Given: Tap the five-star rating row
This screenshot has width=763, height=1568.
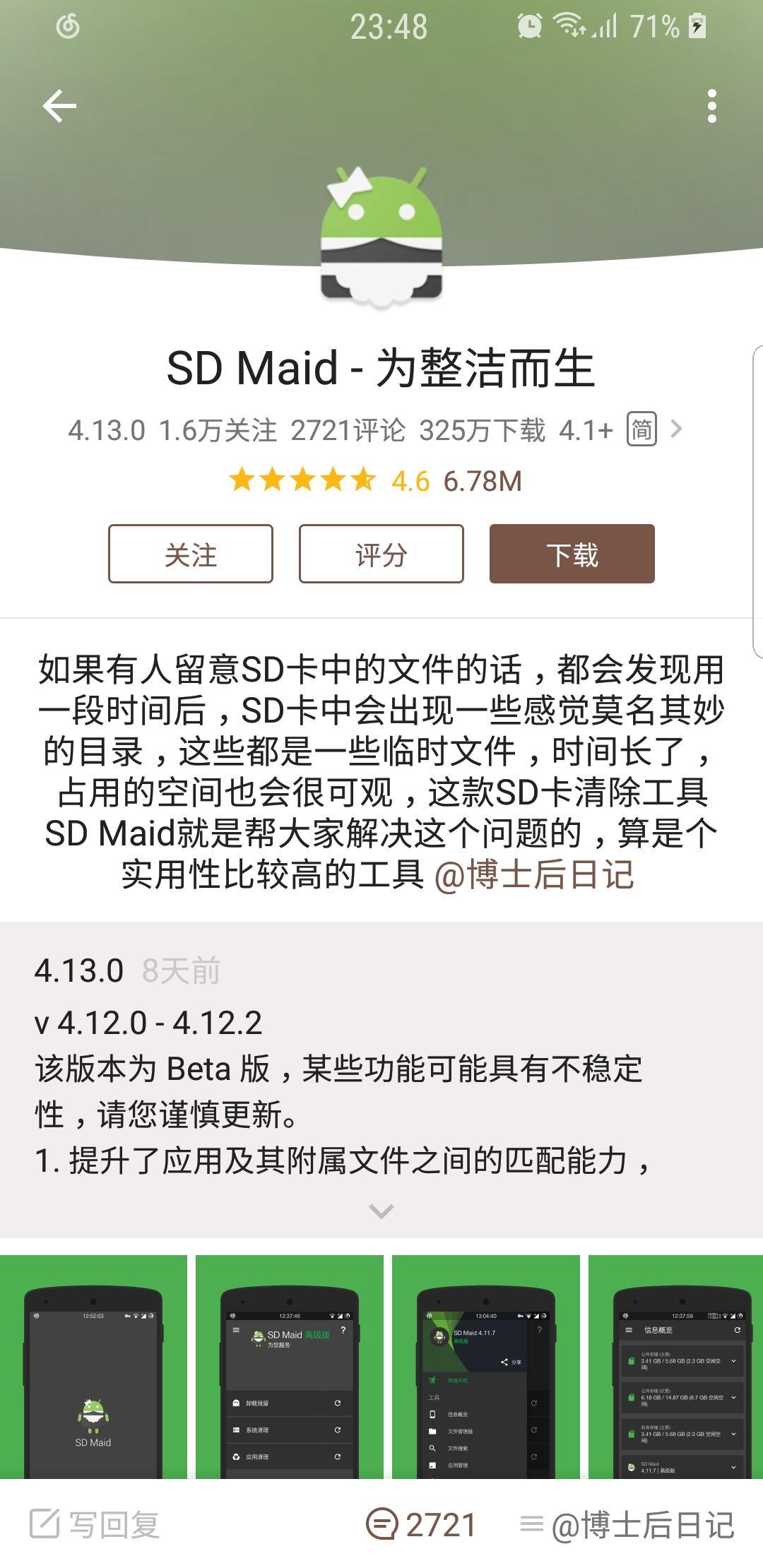Looking at the screenshot, I should coord(300,480).
